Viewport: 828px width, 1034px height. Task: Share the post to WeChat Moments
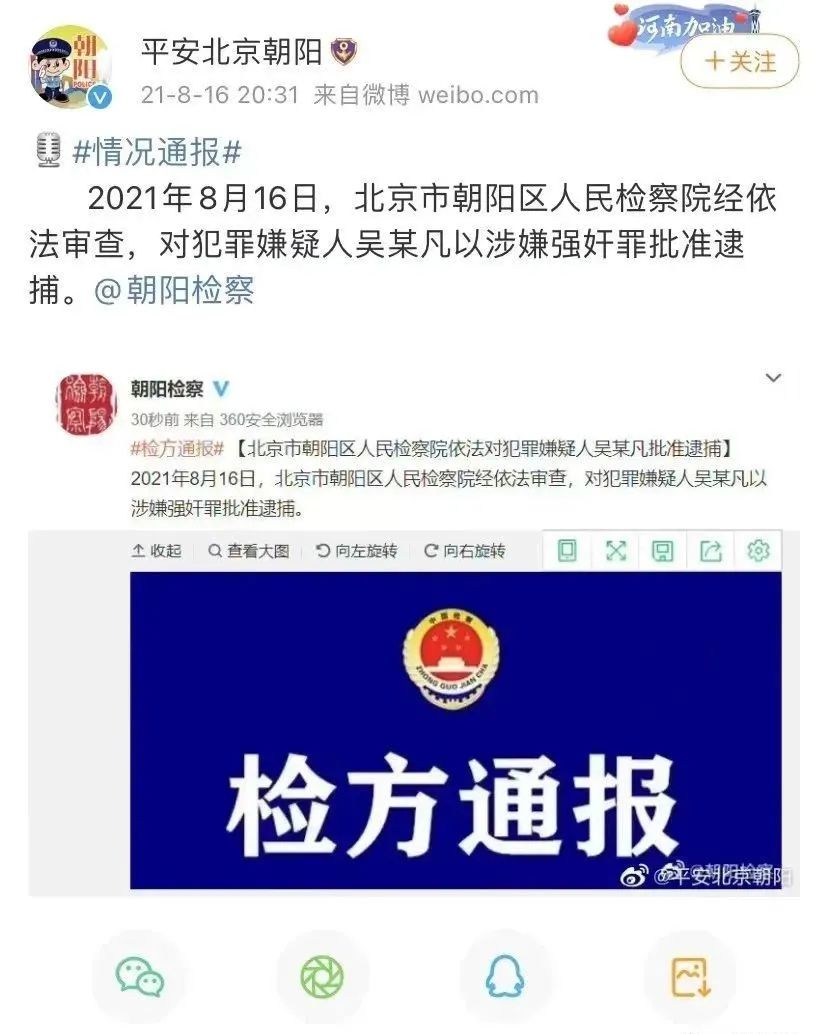322,977
